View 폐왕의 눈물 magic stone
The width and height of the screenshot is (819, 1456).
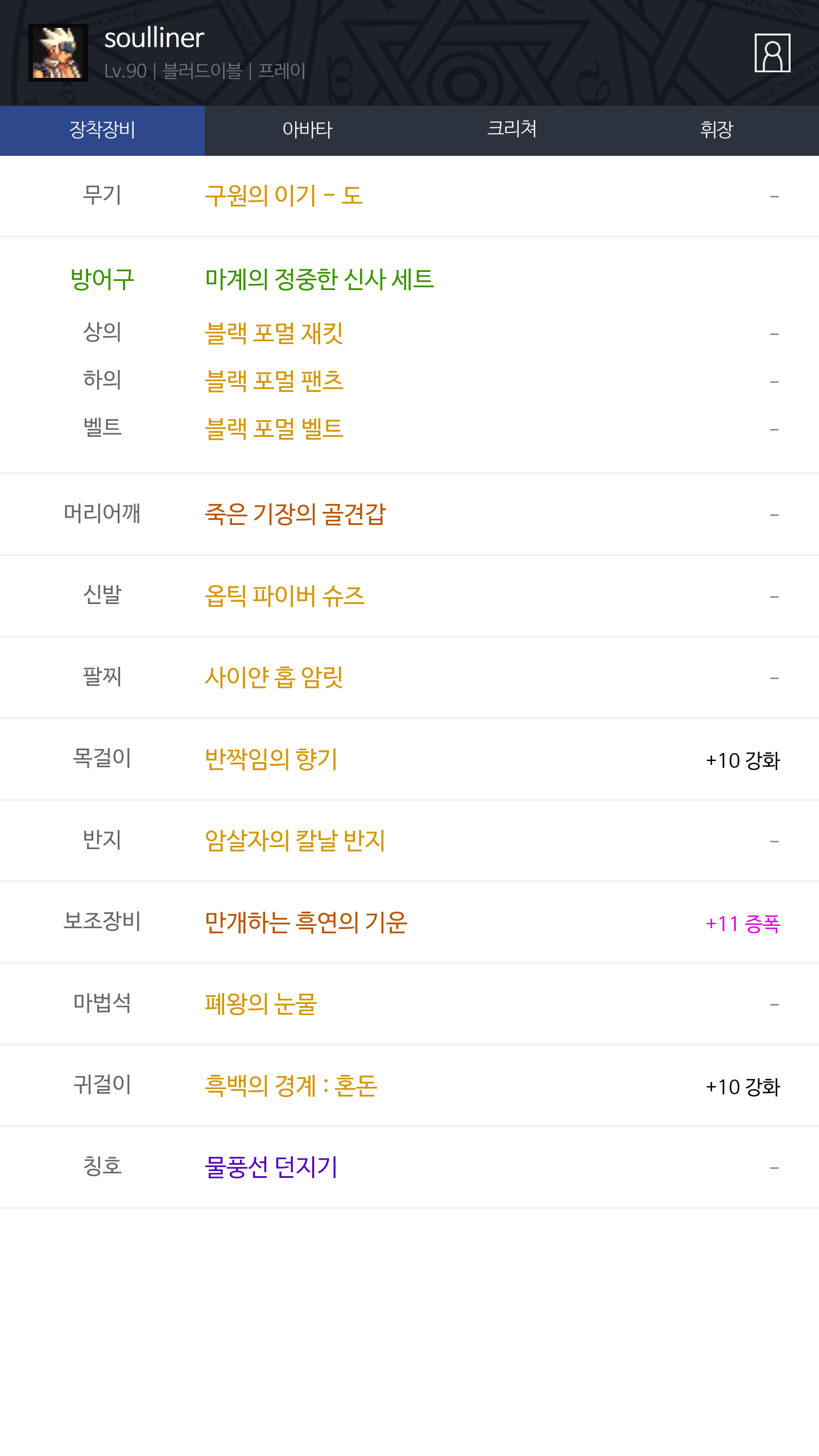[260, 1004]
